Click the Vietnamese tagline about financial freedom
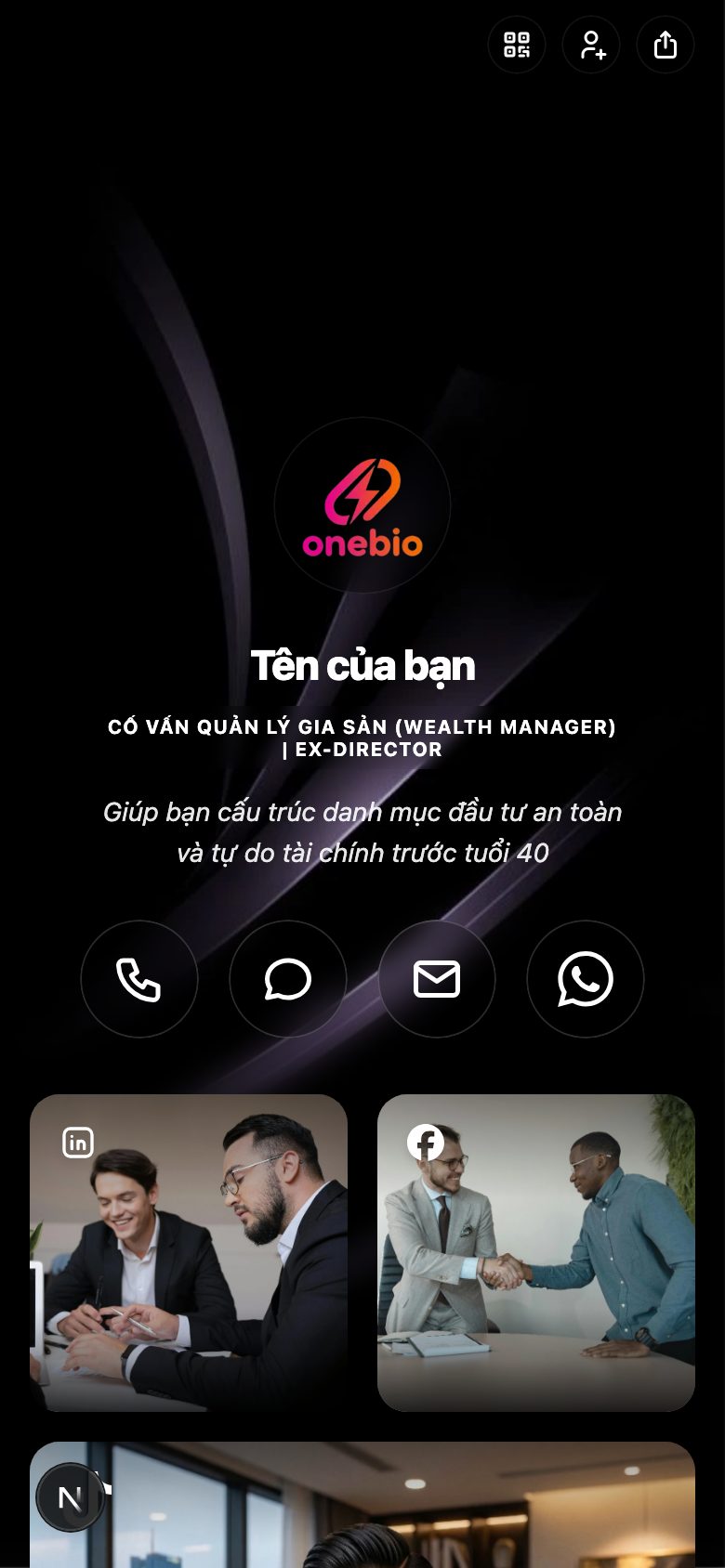The height and width of the screenshot is (1568, 725). click(x=362, y=830)
